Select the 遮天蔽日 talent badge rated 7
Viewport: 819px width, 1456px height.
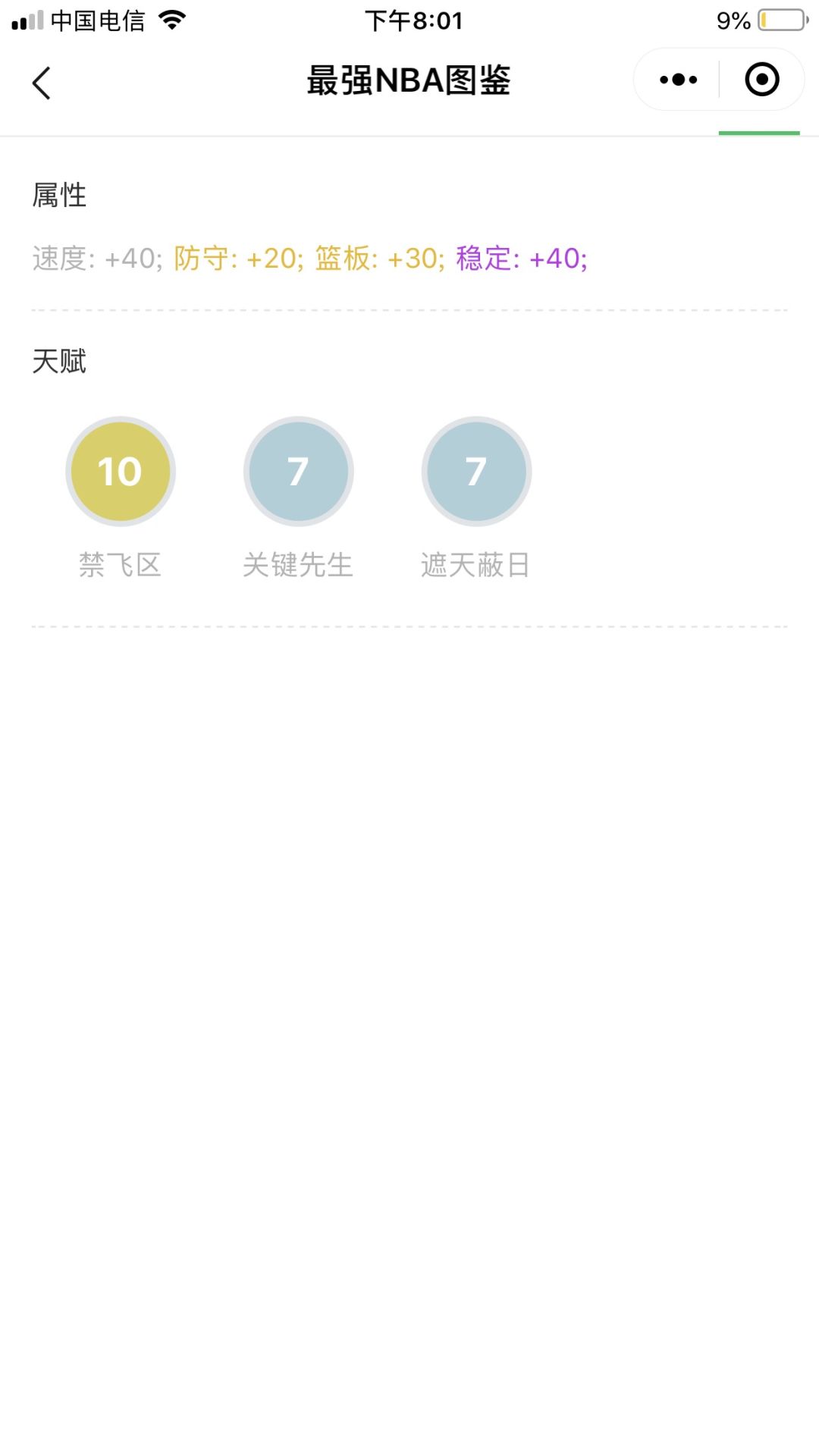click(476, 470)
